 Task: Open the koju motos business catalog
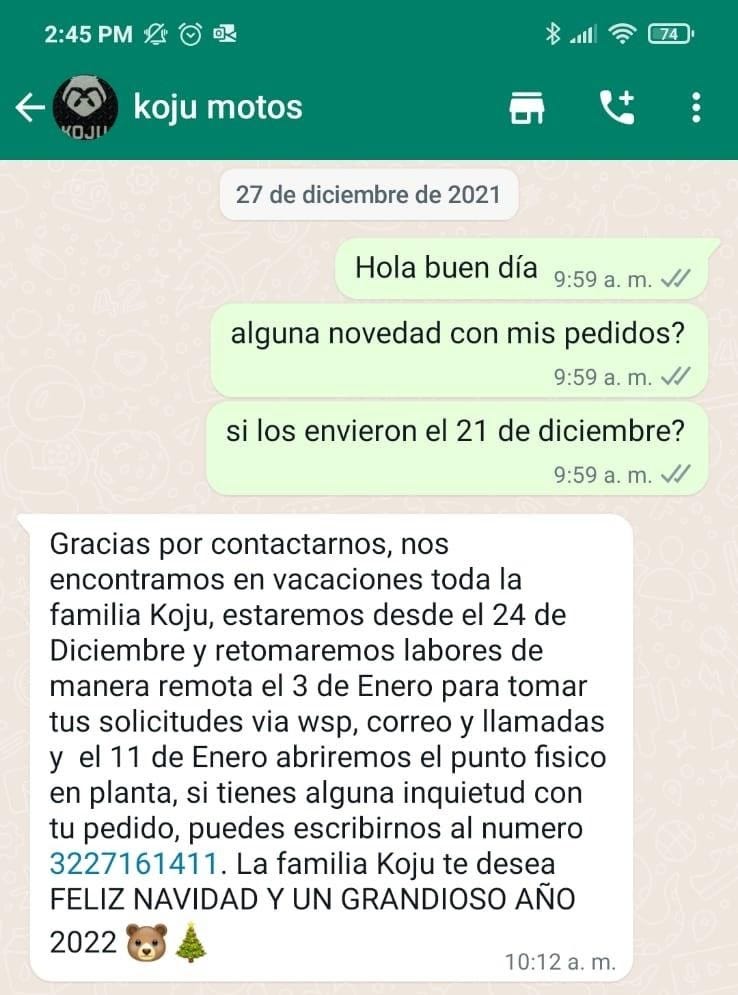click(527, 107)
